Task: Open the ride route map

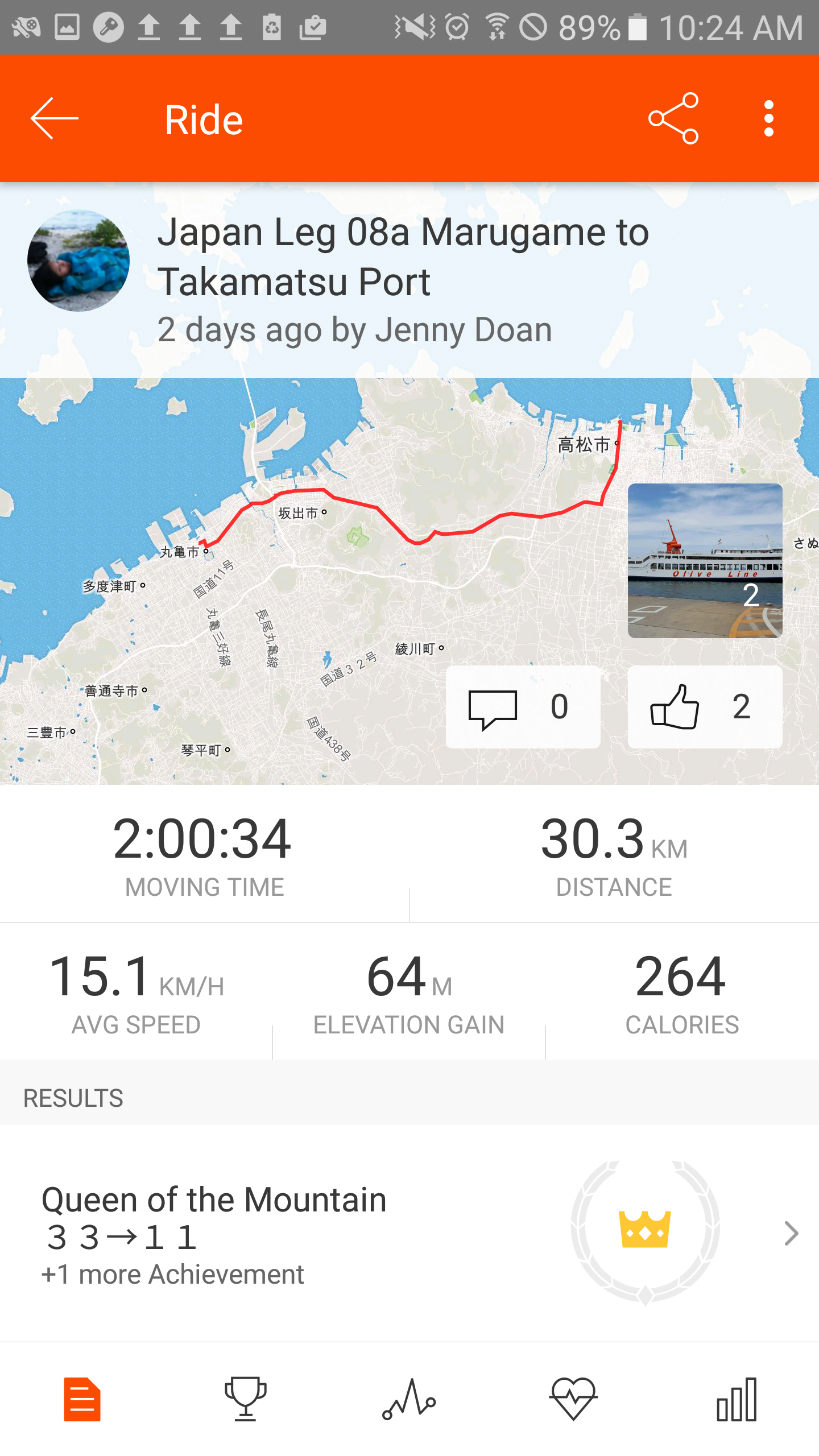Action: click(284, 626)
